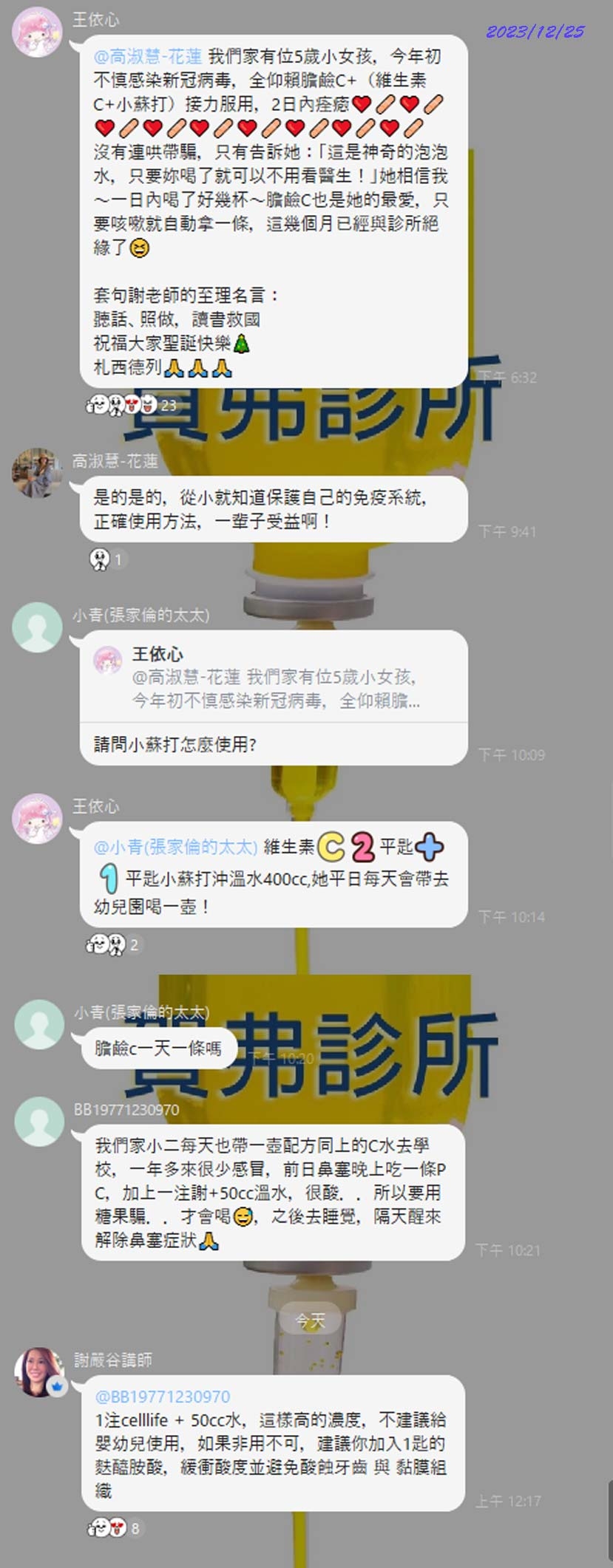Open 王依心's profile avatar on the first message
The width and height of the screenshot is (613, 1568).
(x=37, y=32)
